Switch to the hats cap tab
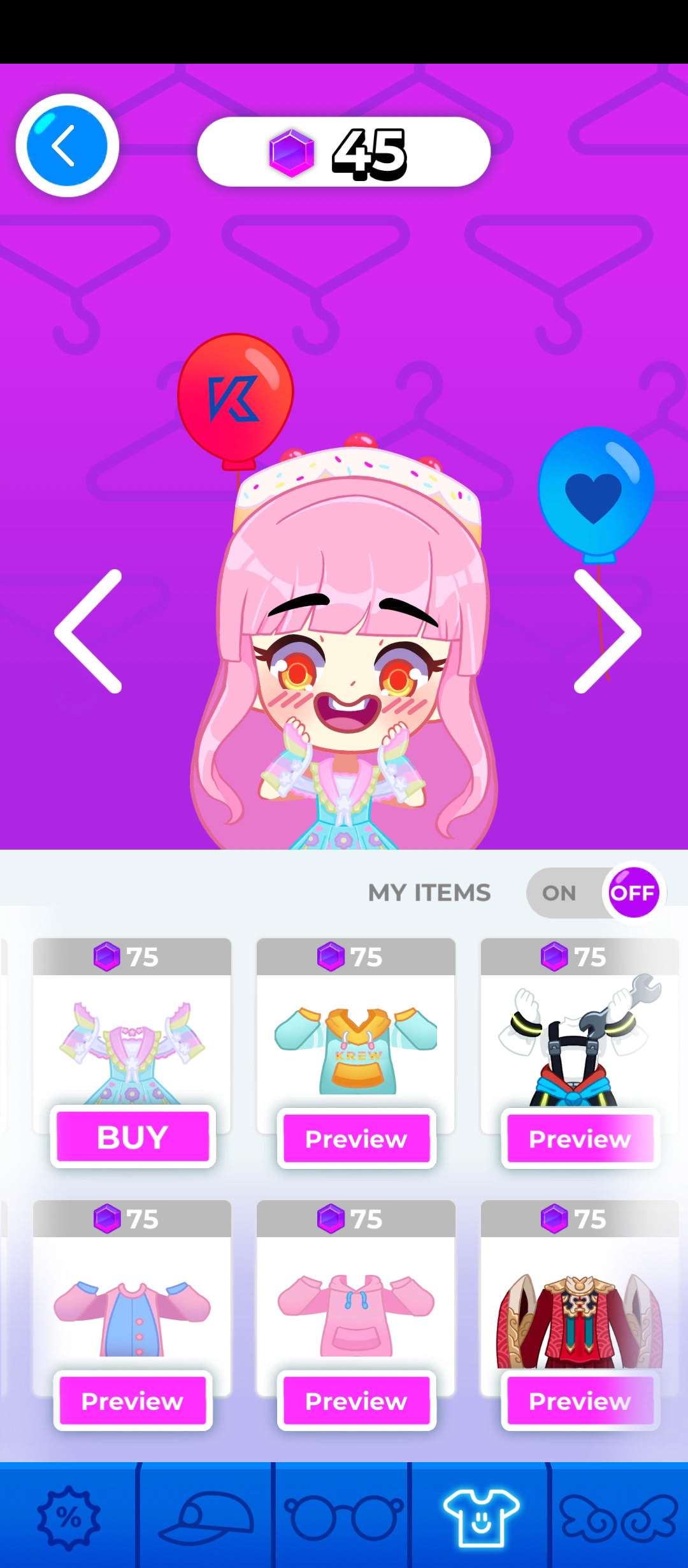The image size is (688, 1568). pyautogui.click(x=206, y=1518)
